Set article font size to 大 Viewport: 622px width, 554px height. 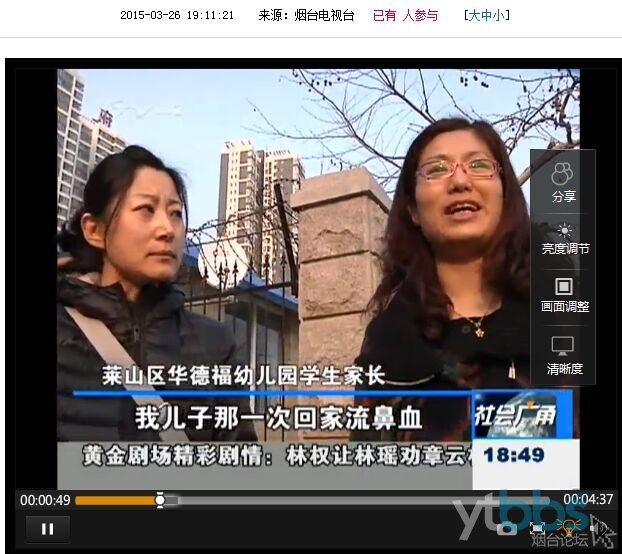(x=475, y=15)
